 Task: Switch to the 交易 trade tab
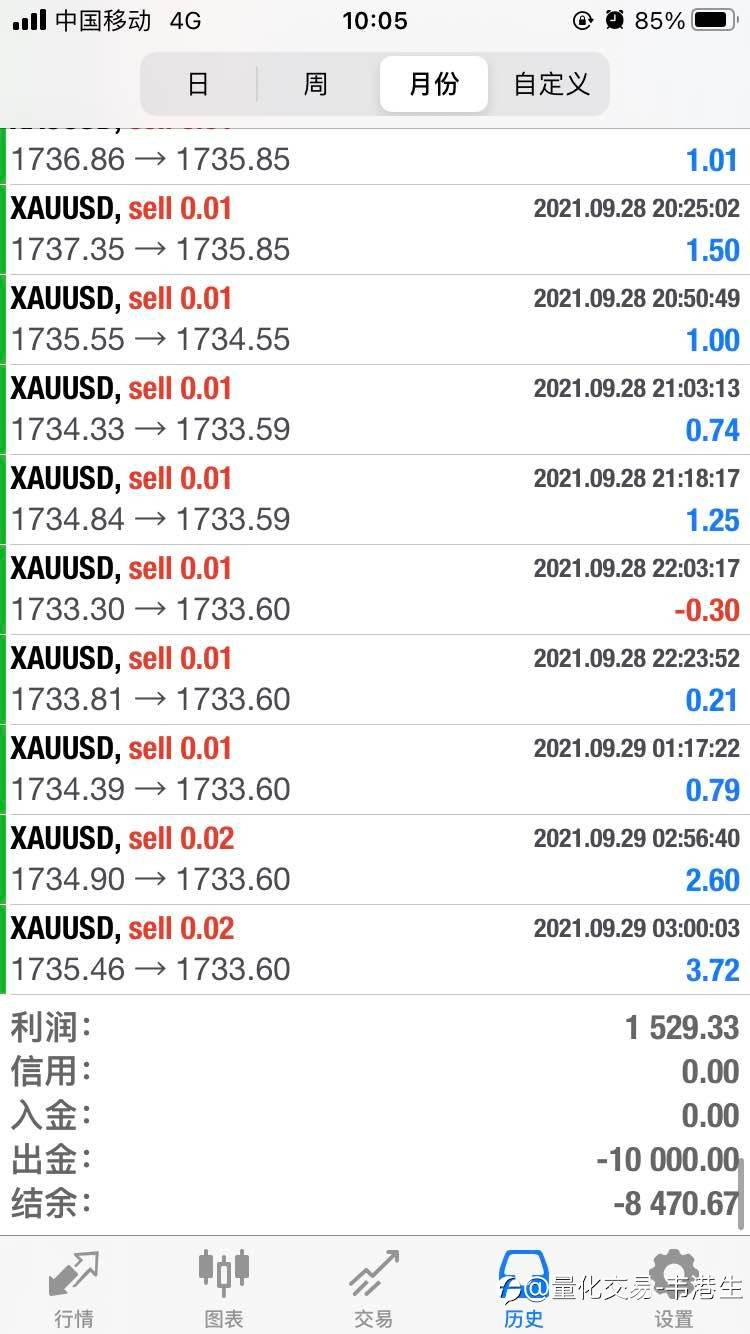click(374, 1288)
